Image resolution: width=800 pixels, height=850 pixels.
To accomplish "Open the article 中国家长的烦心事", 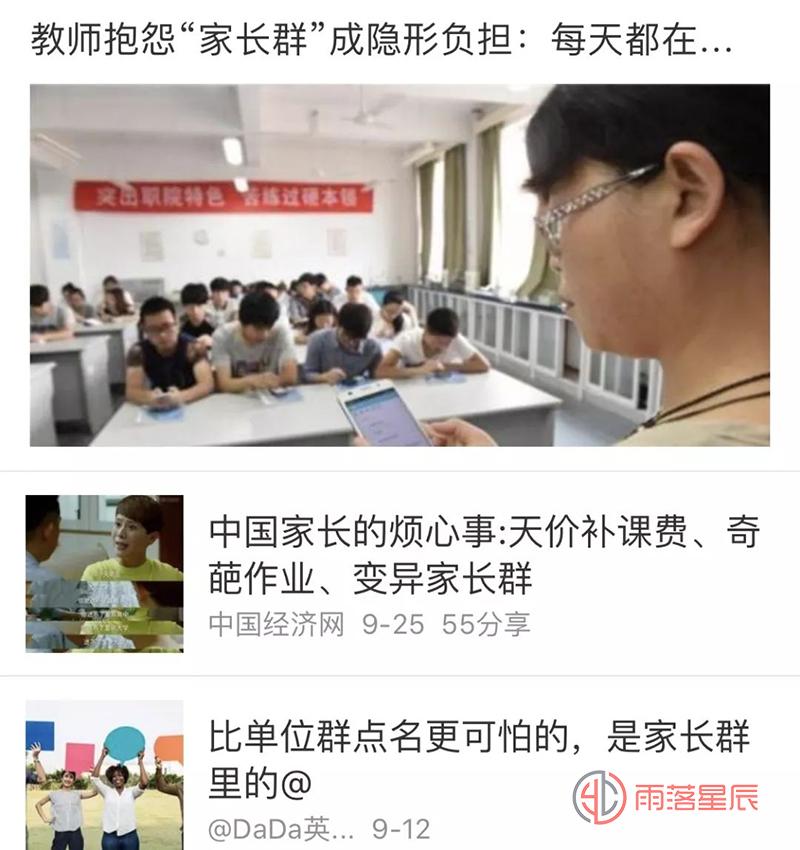I will 480,555.
